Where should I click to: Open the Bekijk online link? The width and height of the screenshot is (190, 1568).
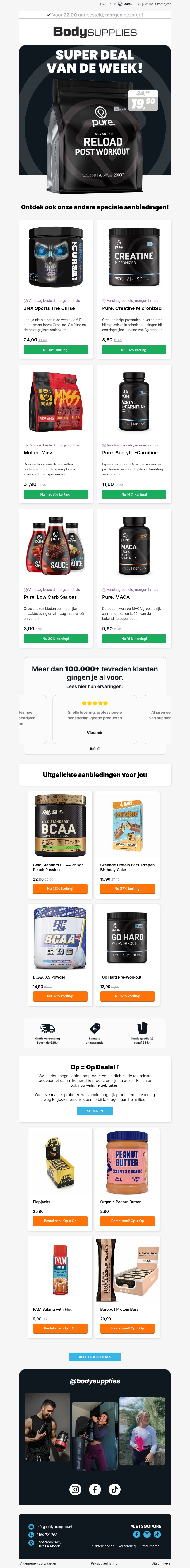(144, 4)
